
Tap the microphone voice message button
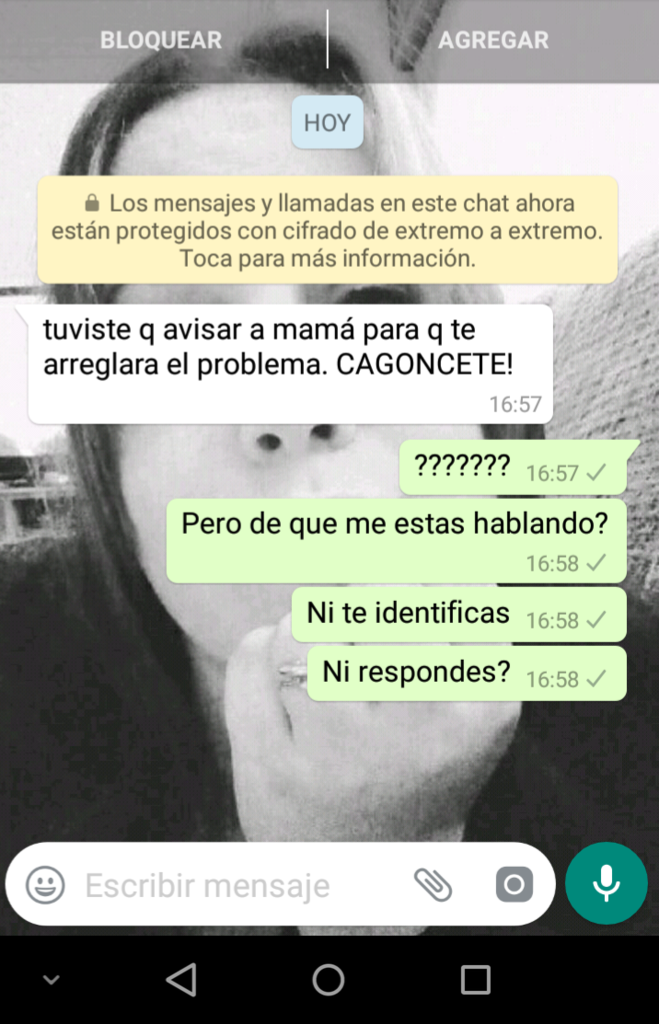tap(605, 884)
